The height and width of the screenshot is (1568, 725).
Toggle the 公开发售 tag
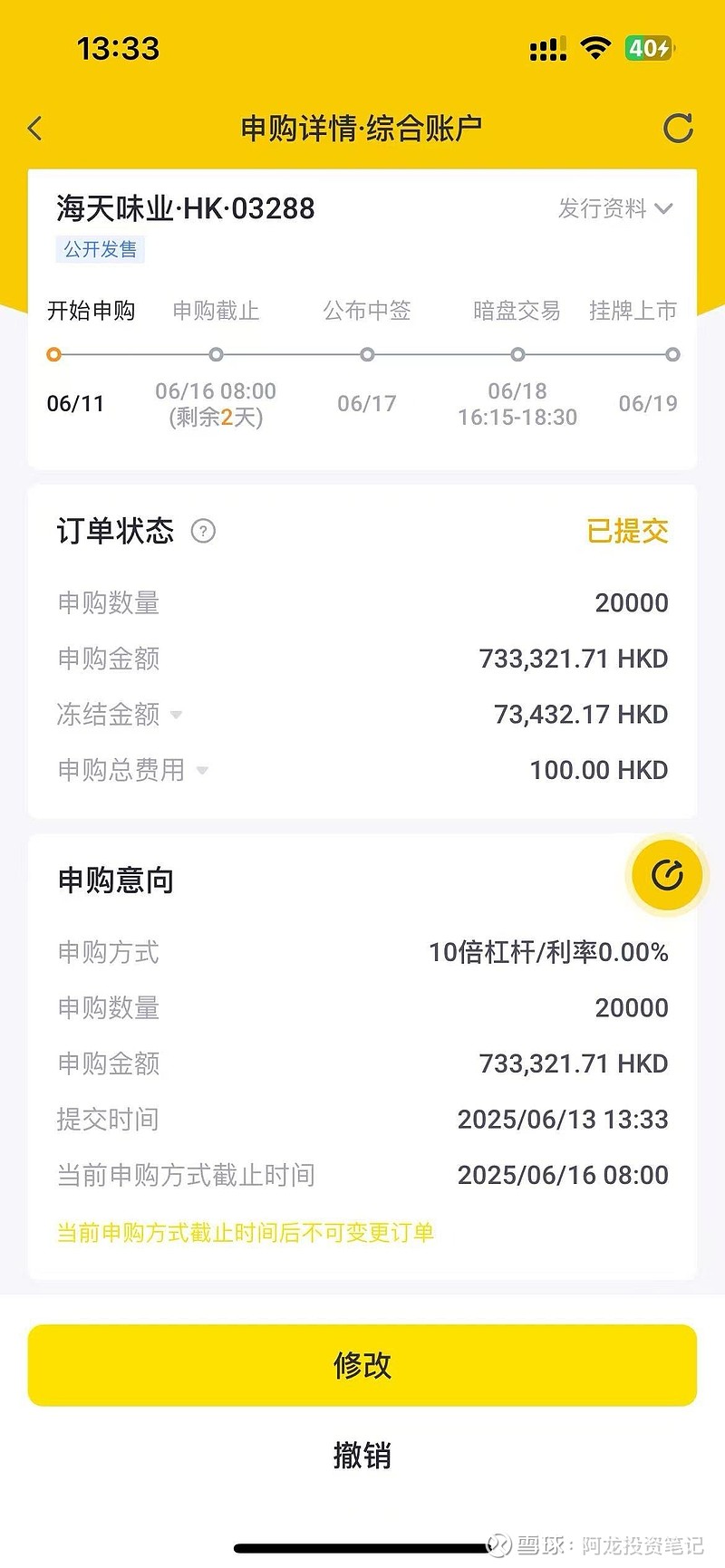tap(101, 250)
